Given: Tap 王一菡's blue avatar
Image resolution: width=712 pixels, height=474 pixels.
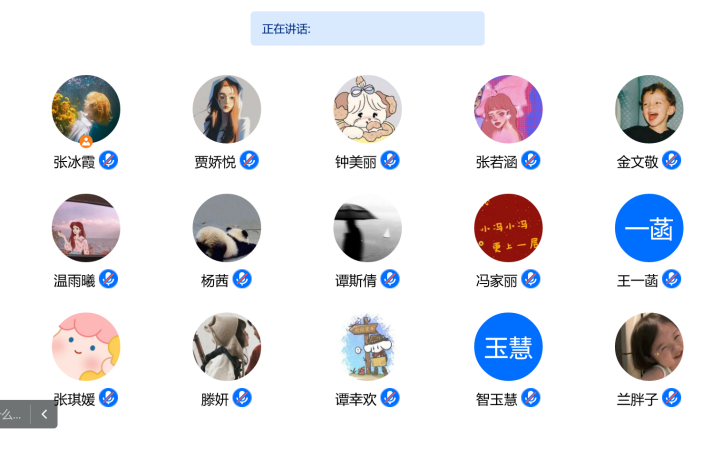Looking at the screenshot, I should [649, 228].
